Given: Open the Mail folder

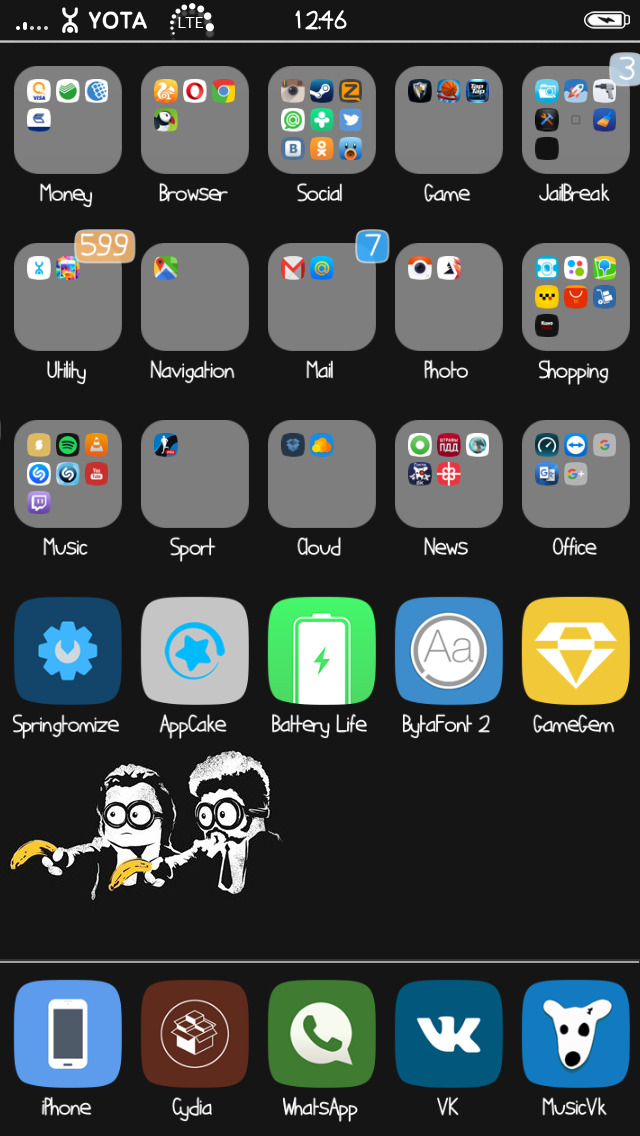Looking at the screenshot, I should 322,297.
